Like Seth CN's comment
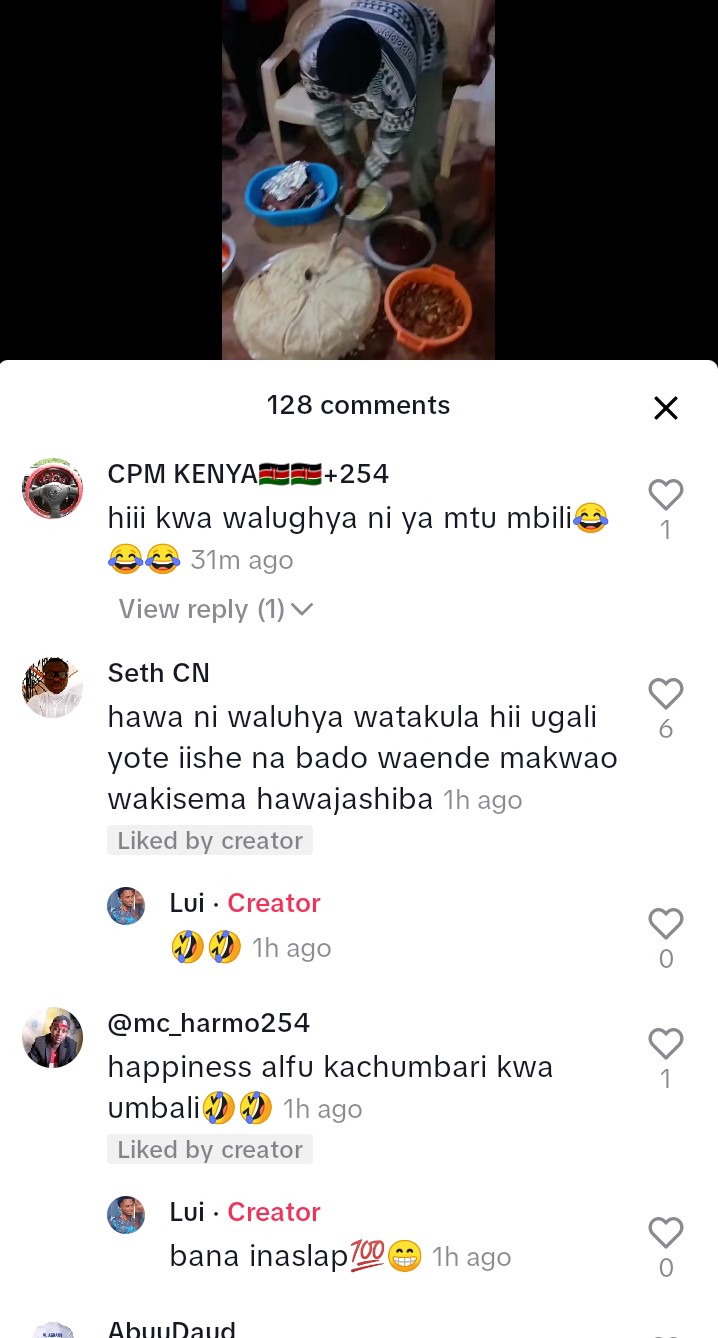The image size is (718, 1338). click(666, 694)
